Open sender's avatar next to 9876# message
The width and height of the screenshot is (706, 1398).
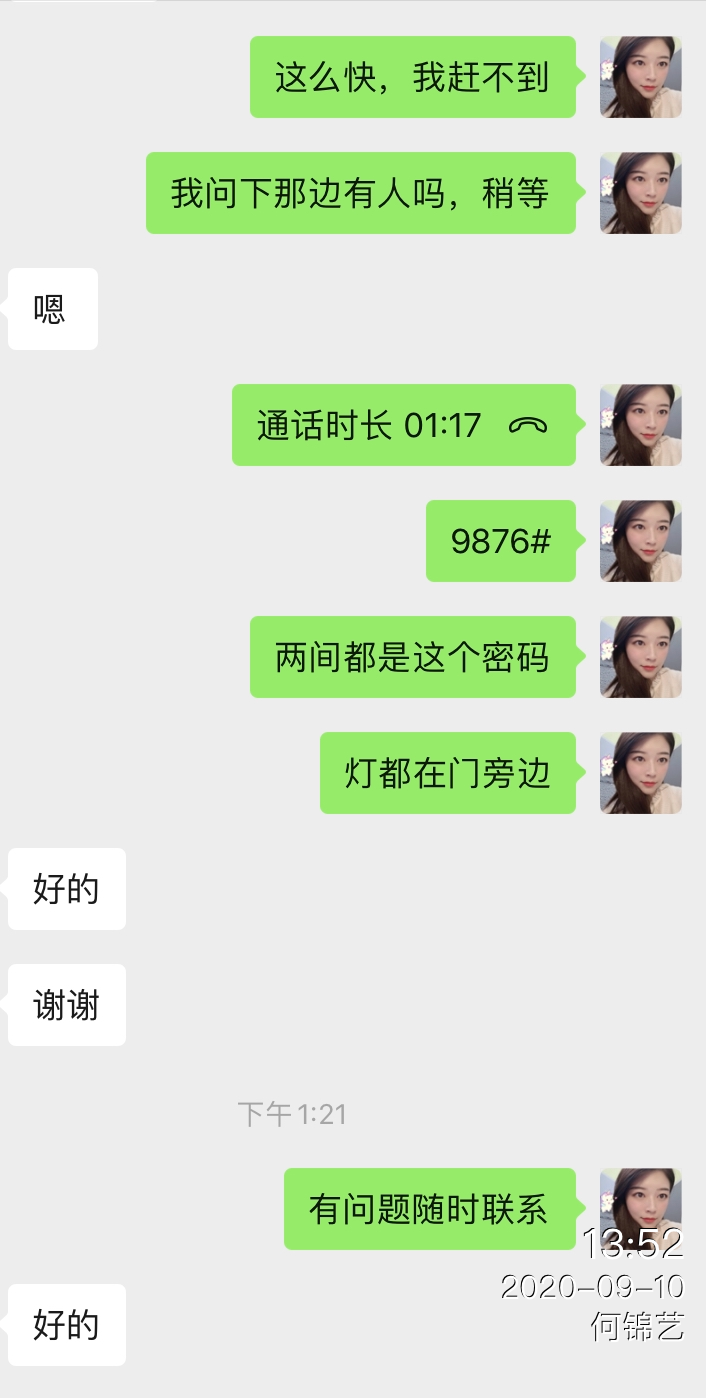click(640, 541)
